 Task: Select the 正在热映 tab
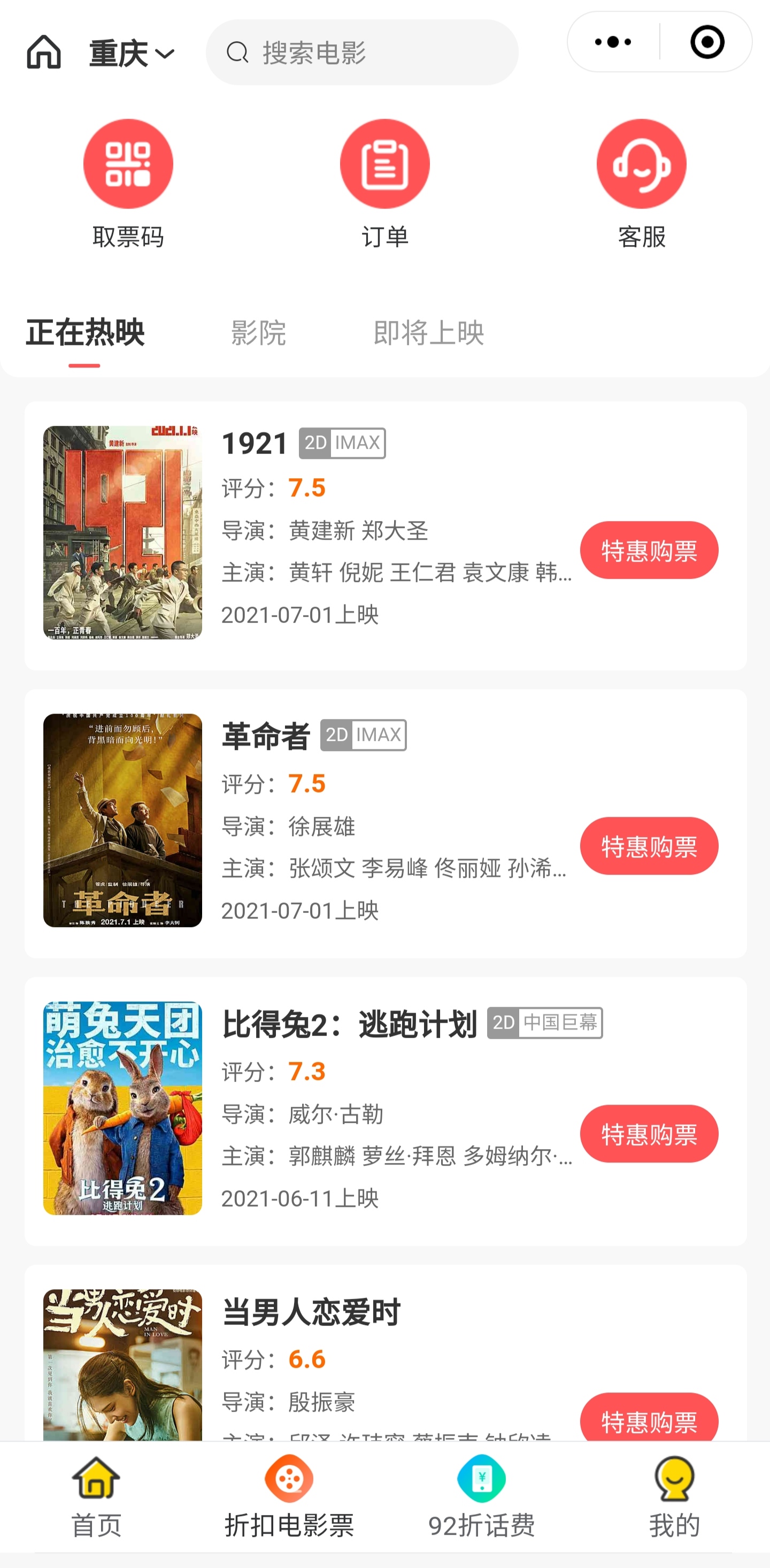85,333
